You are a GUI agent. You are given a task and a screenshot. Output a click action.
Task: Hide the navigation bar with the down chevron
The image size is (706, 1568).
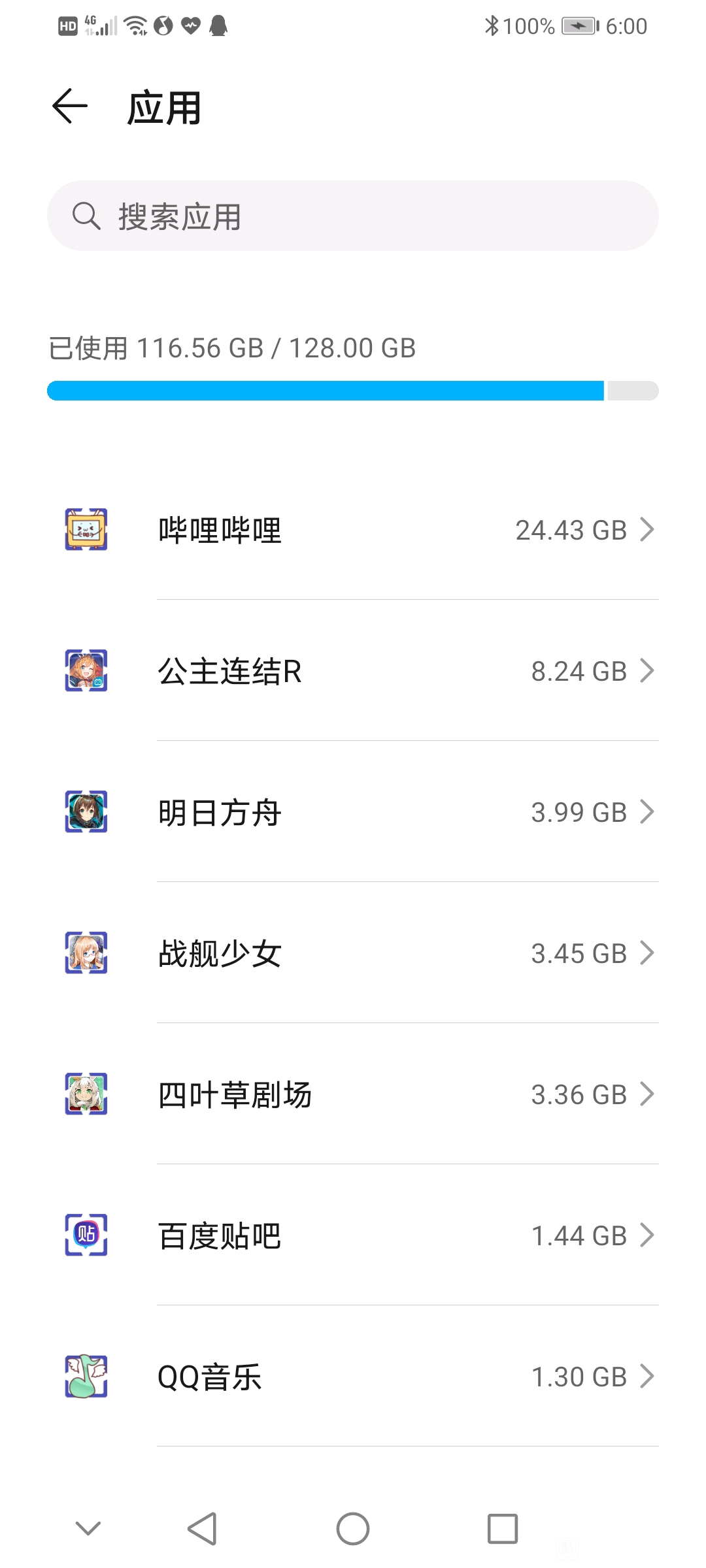click(88, 1528)
